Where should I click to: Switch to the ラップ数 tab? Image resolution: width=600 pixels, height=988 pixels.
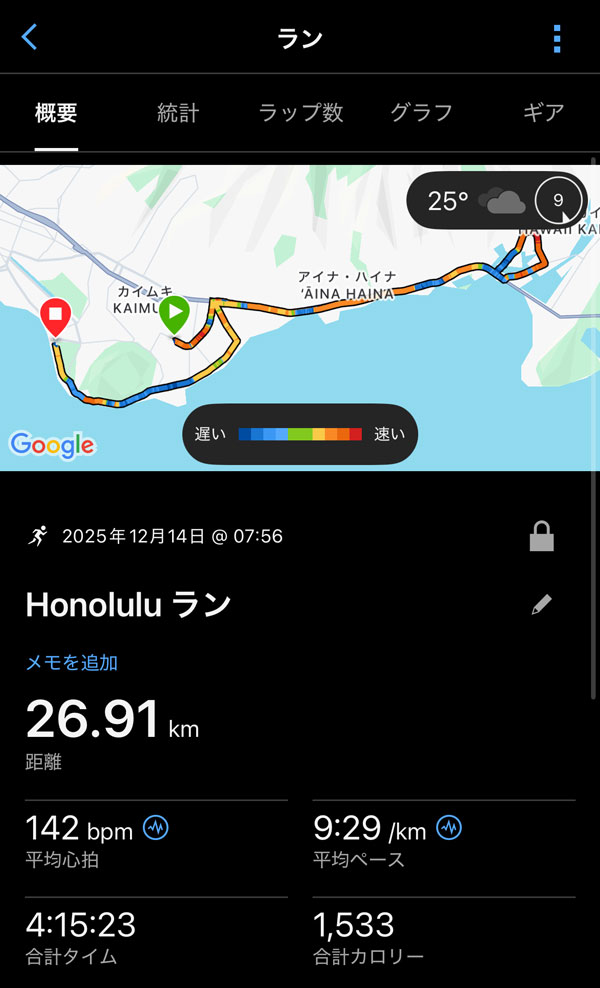(300, 112)
